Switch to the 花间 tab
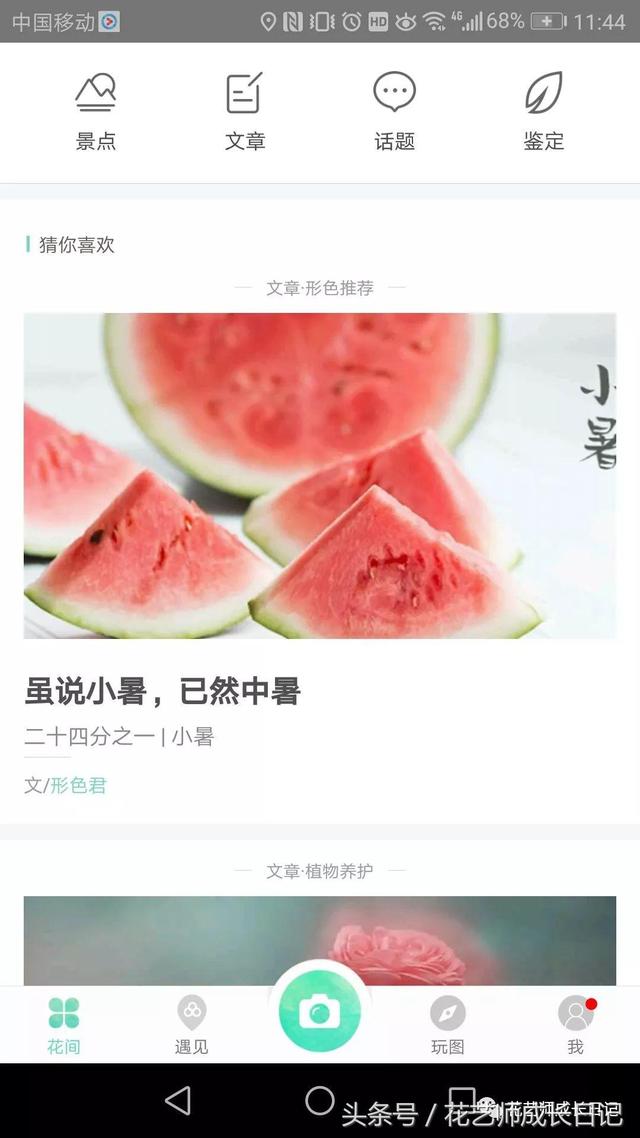 [64, 1025]
